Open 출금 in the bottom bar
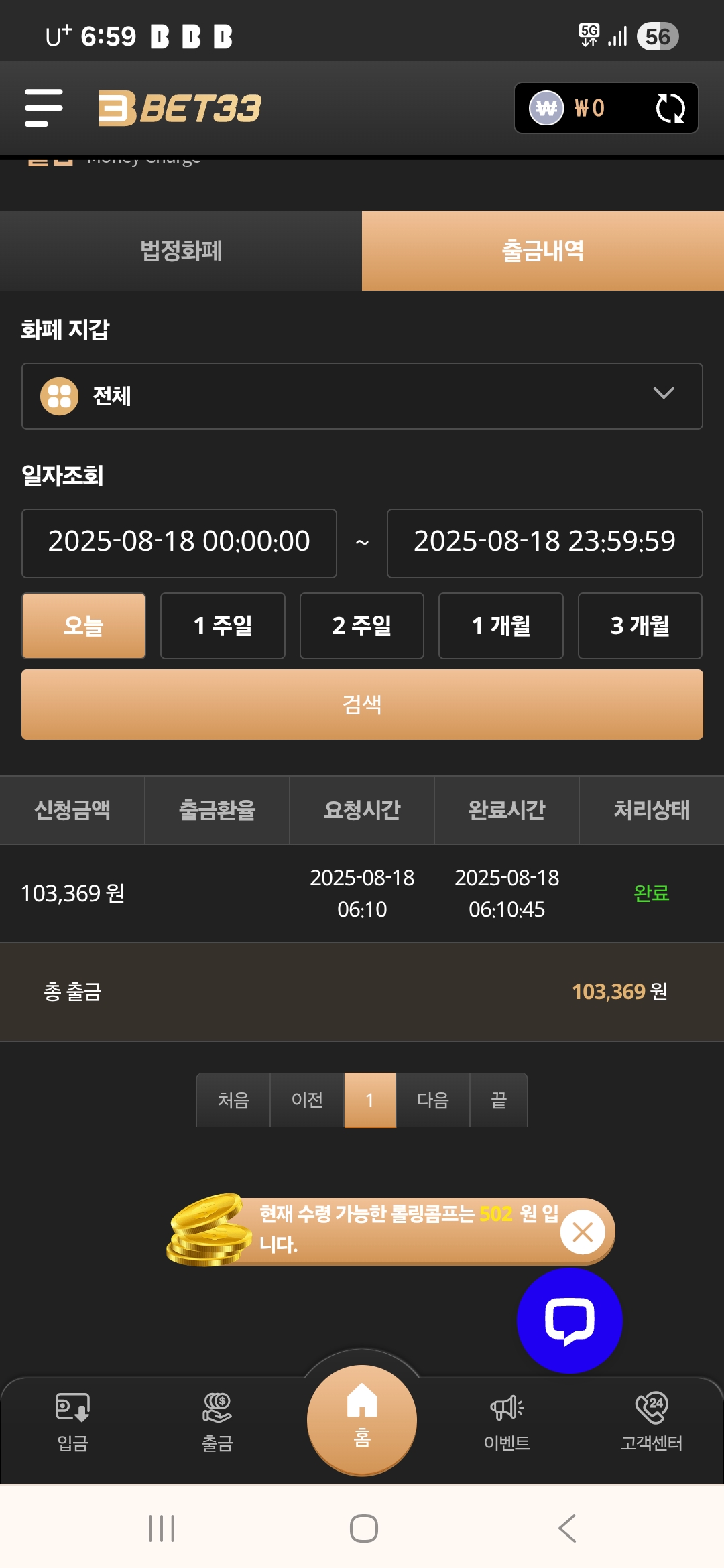 pos(217,1422)
